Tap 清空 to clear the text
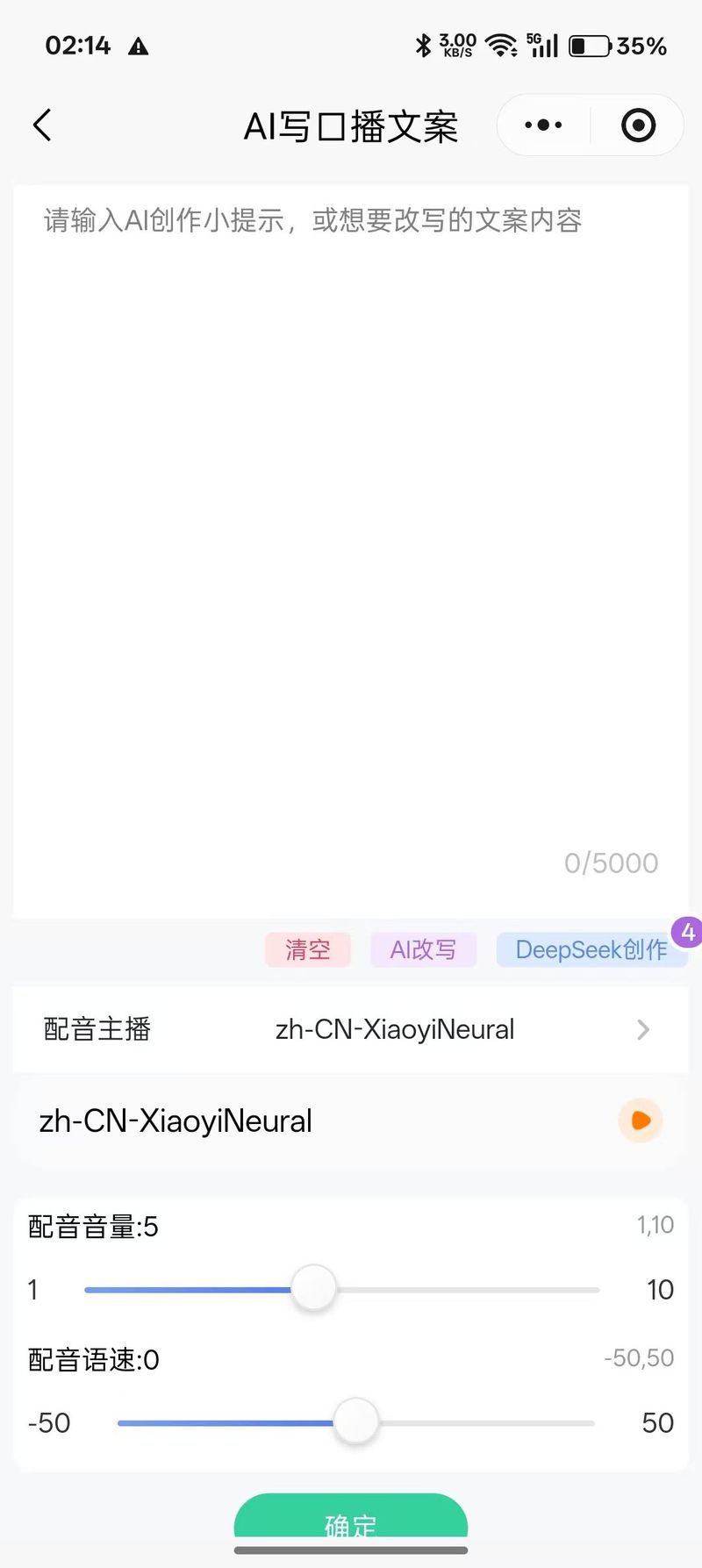702x1568 pixels. 308,949
